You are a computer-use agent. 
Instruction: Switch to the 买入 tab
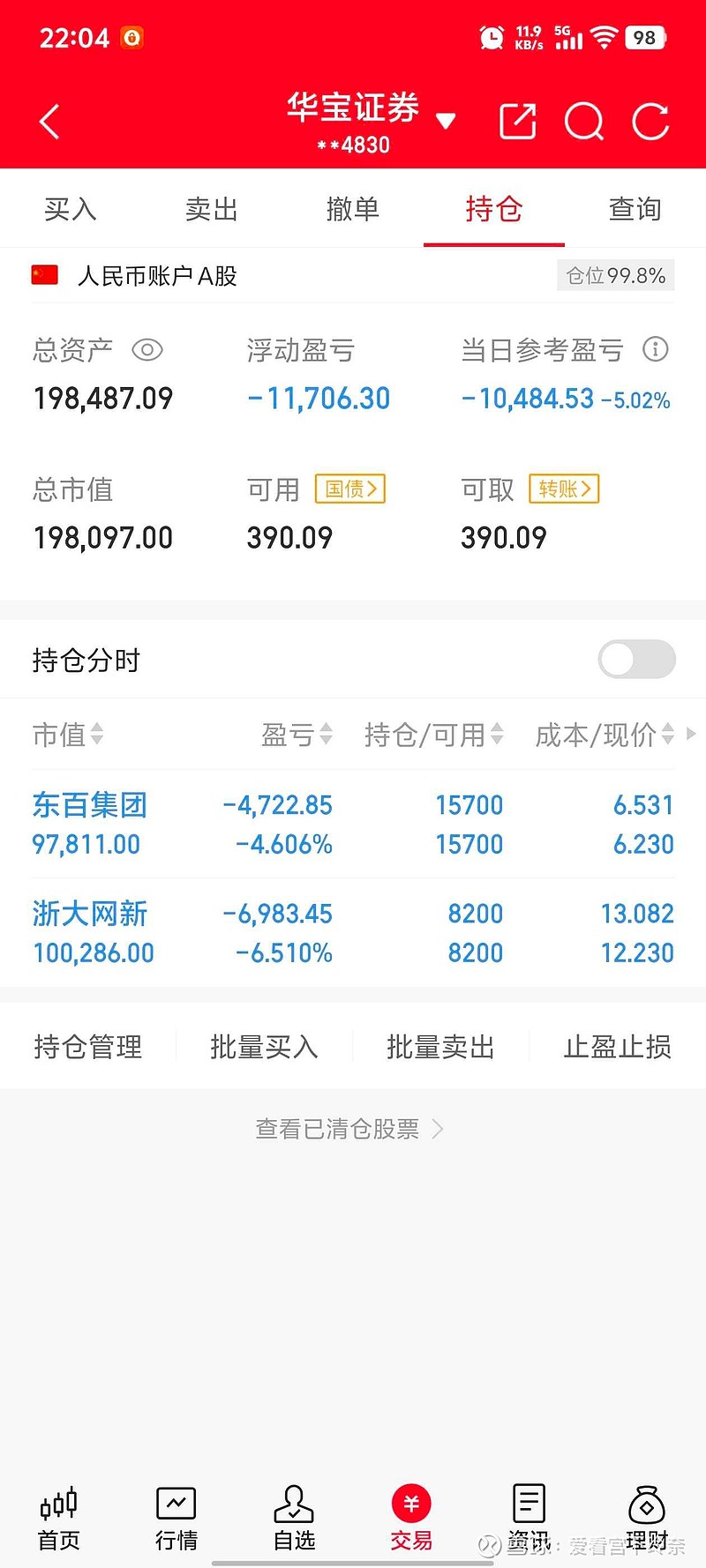[71, 209]
